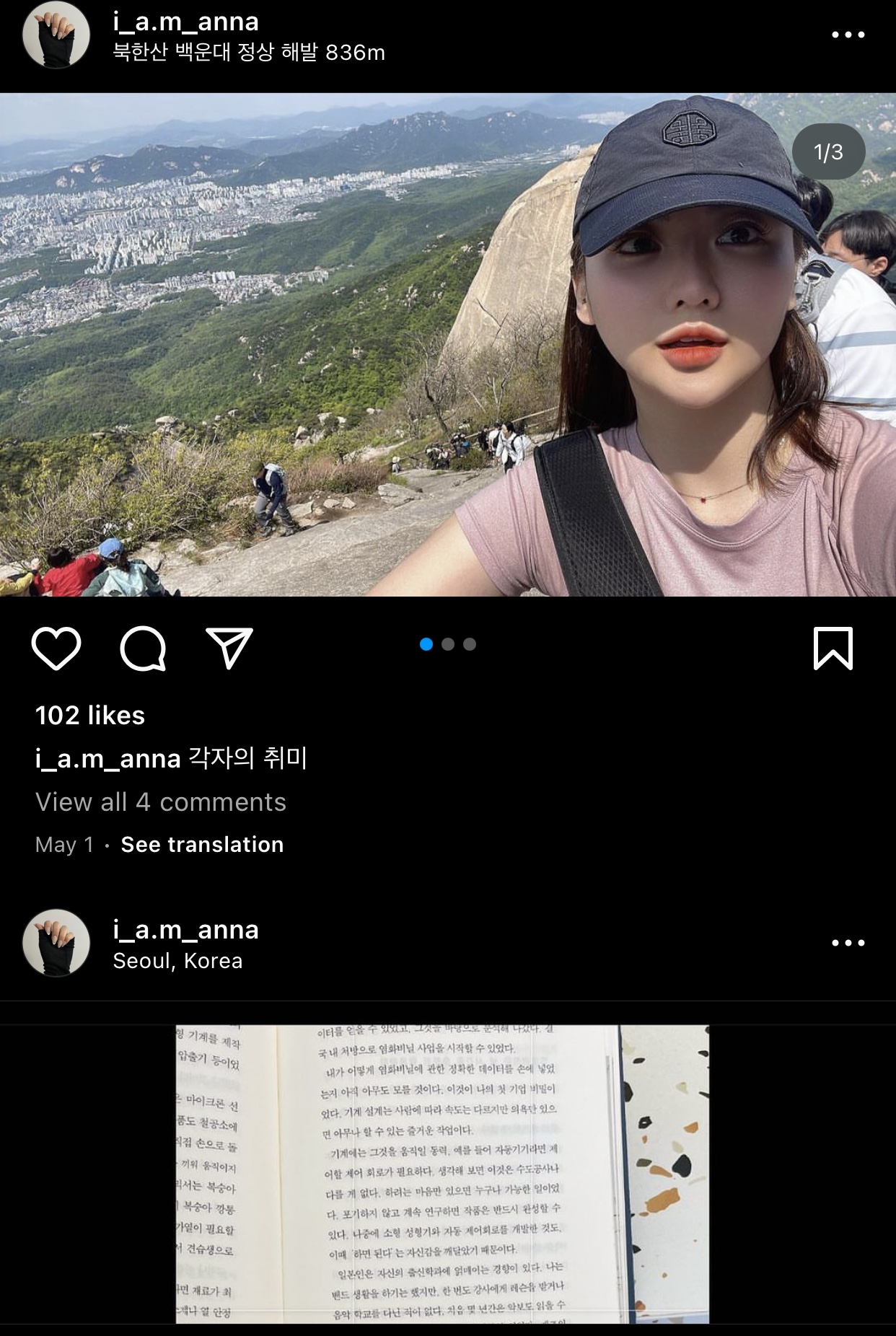Viewport: 896px width, 1336px height.
Task: Tap See translation for the caption
Action: [x=202, y=845]
